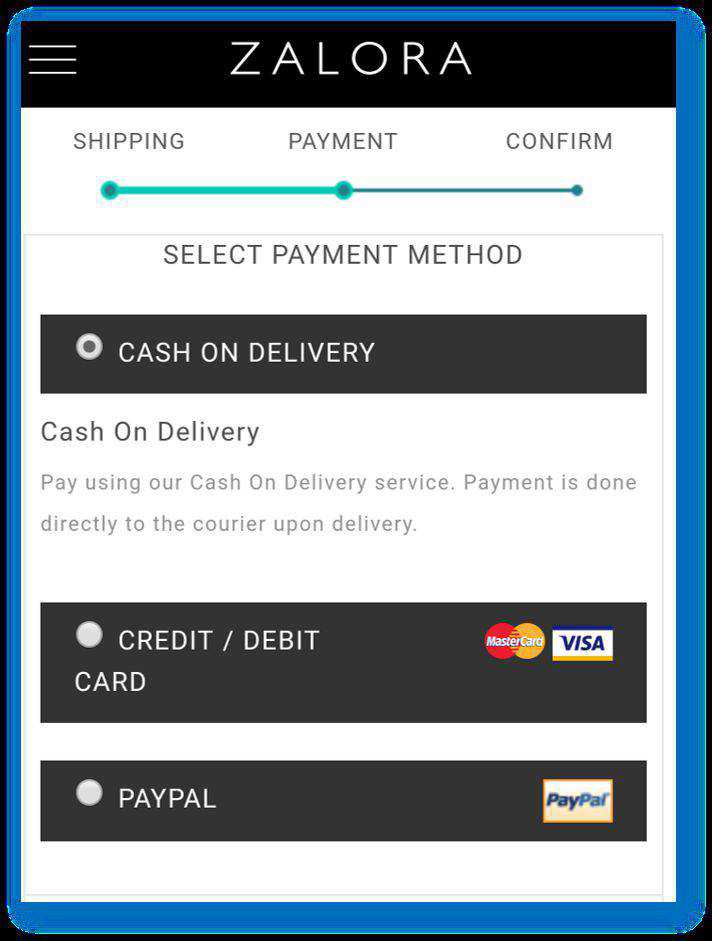The height and width of the screenshot is (941, 712).
Task: Choose Credit / Debit Card payment
Action: point(90,635)
